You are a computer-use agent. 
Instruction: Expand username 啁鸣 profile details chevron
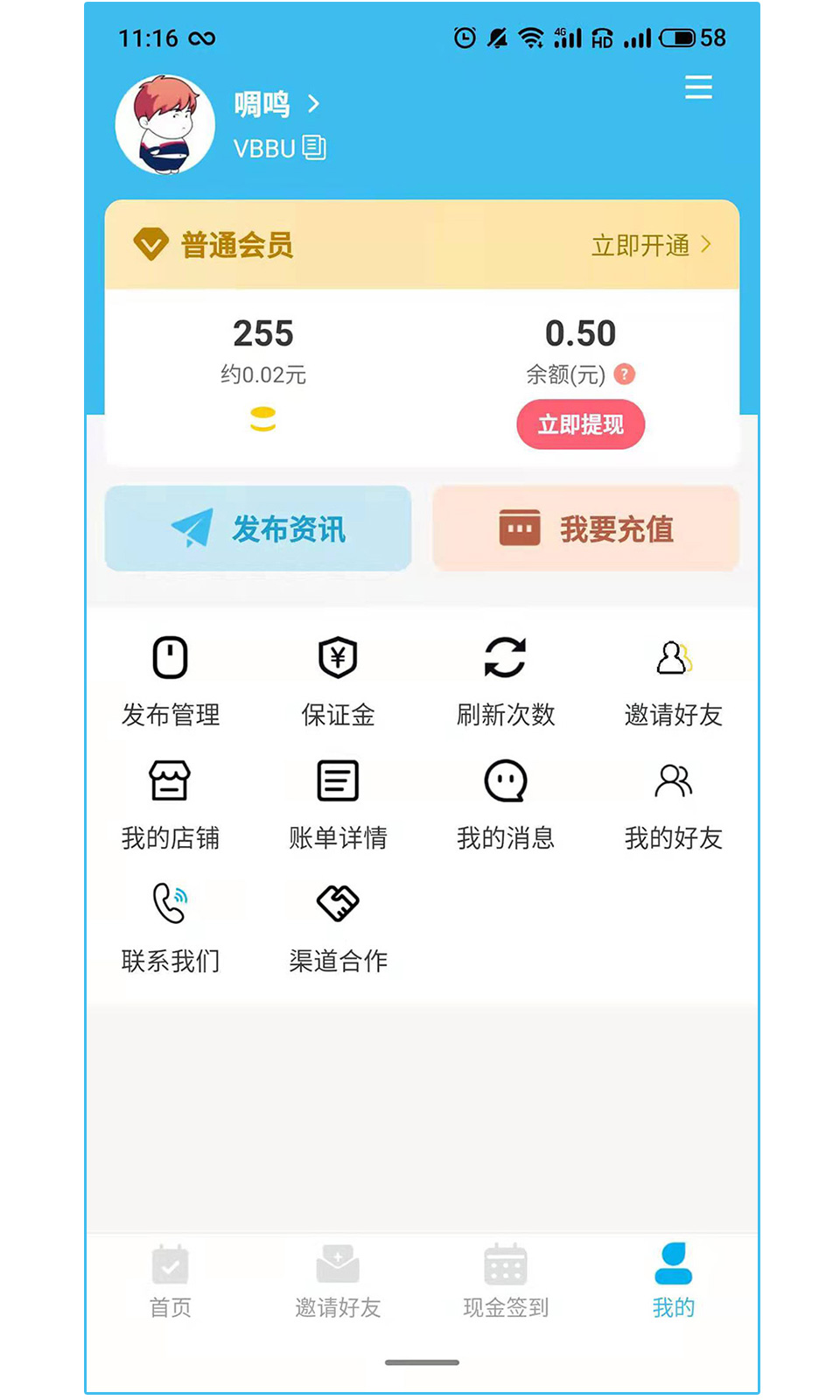(x=314, y=103)
